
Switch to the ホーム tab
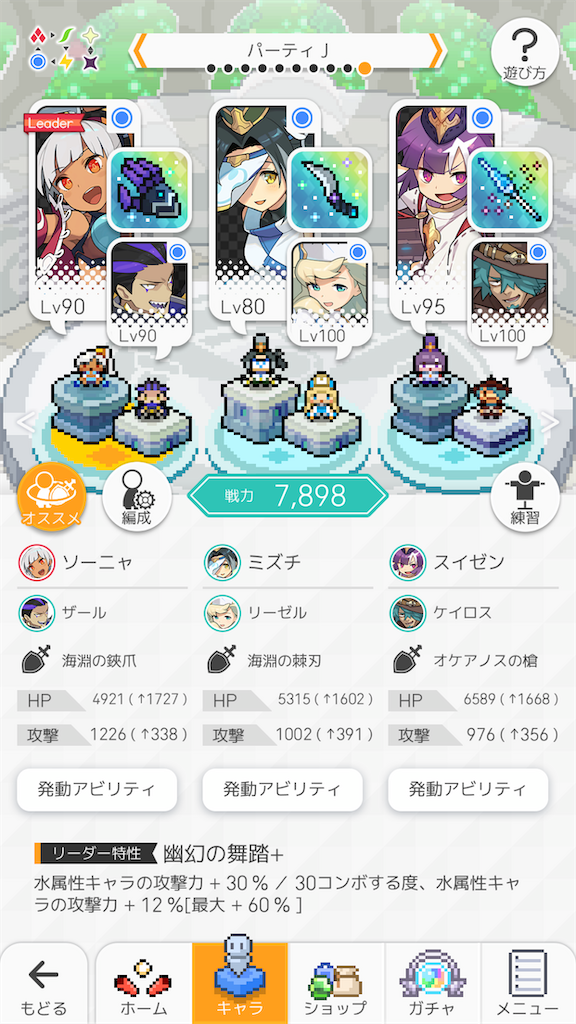[144, 984]
